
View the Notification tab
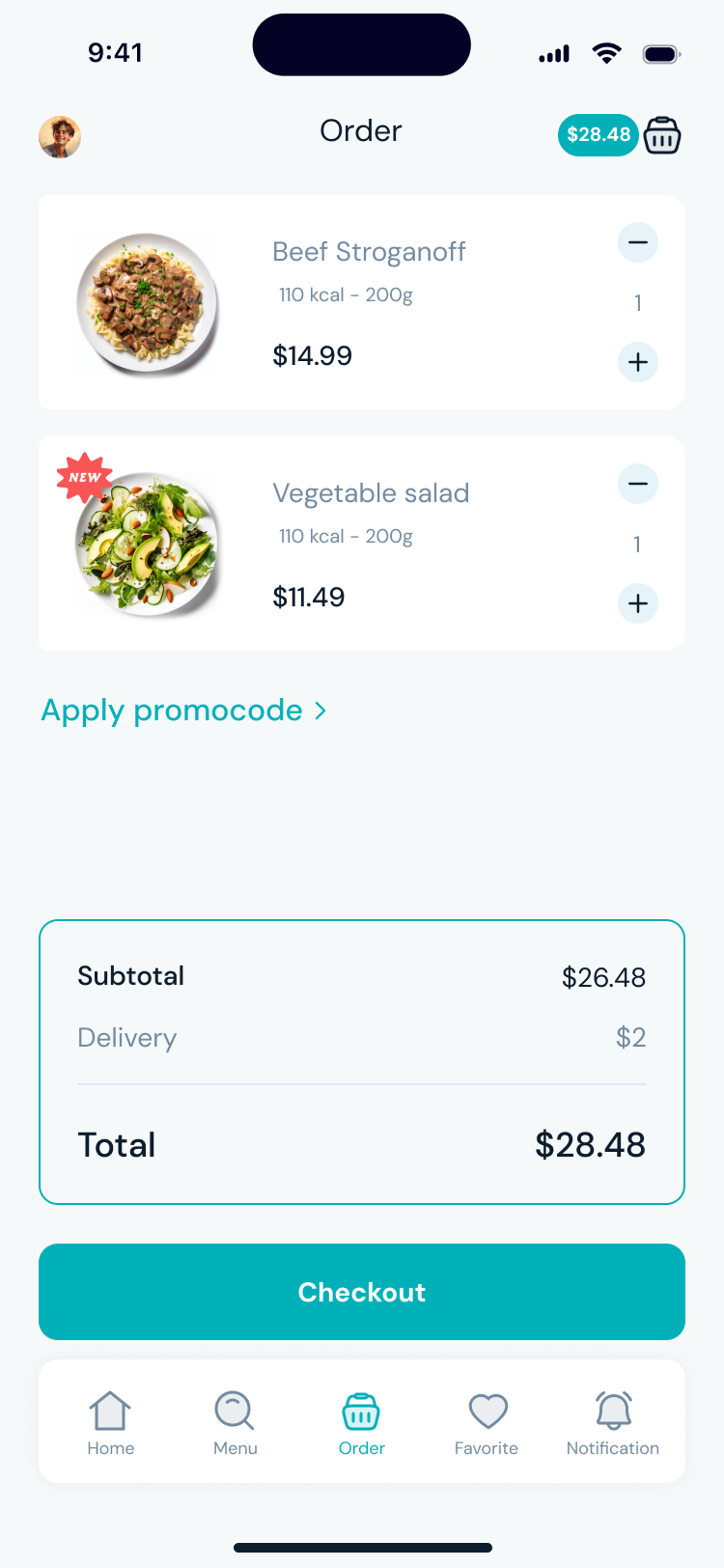(x=613, y=1422)
